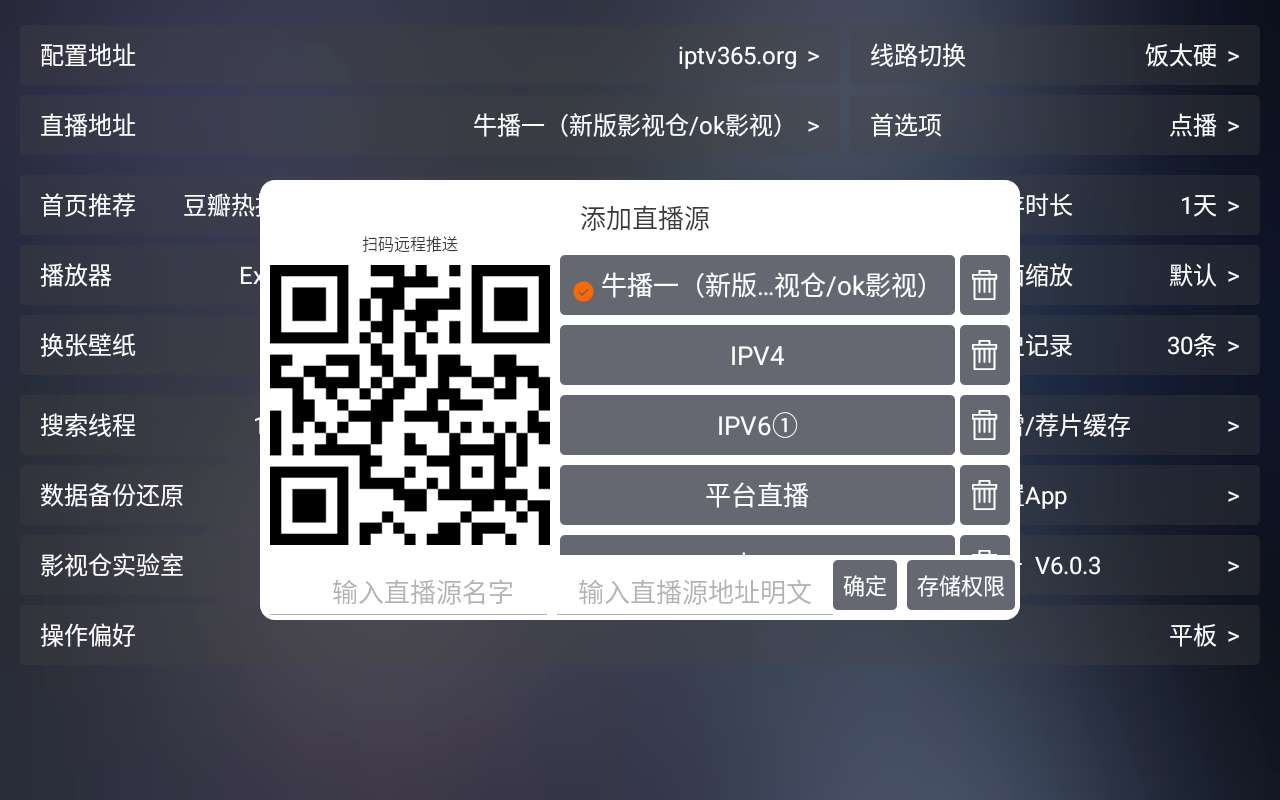Open the 直播地址 setting row

point(430,126)
